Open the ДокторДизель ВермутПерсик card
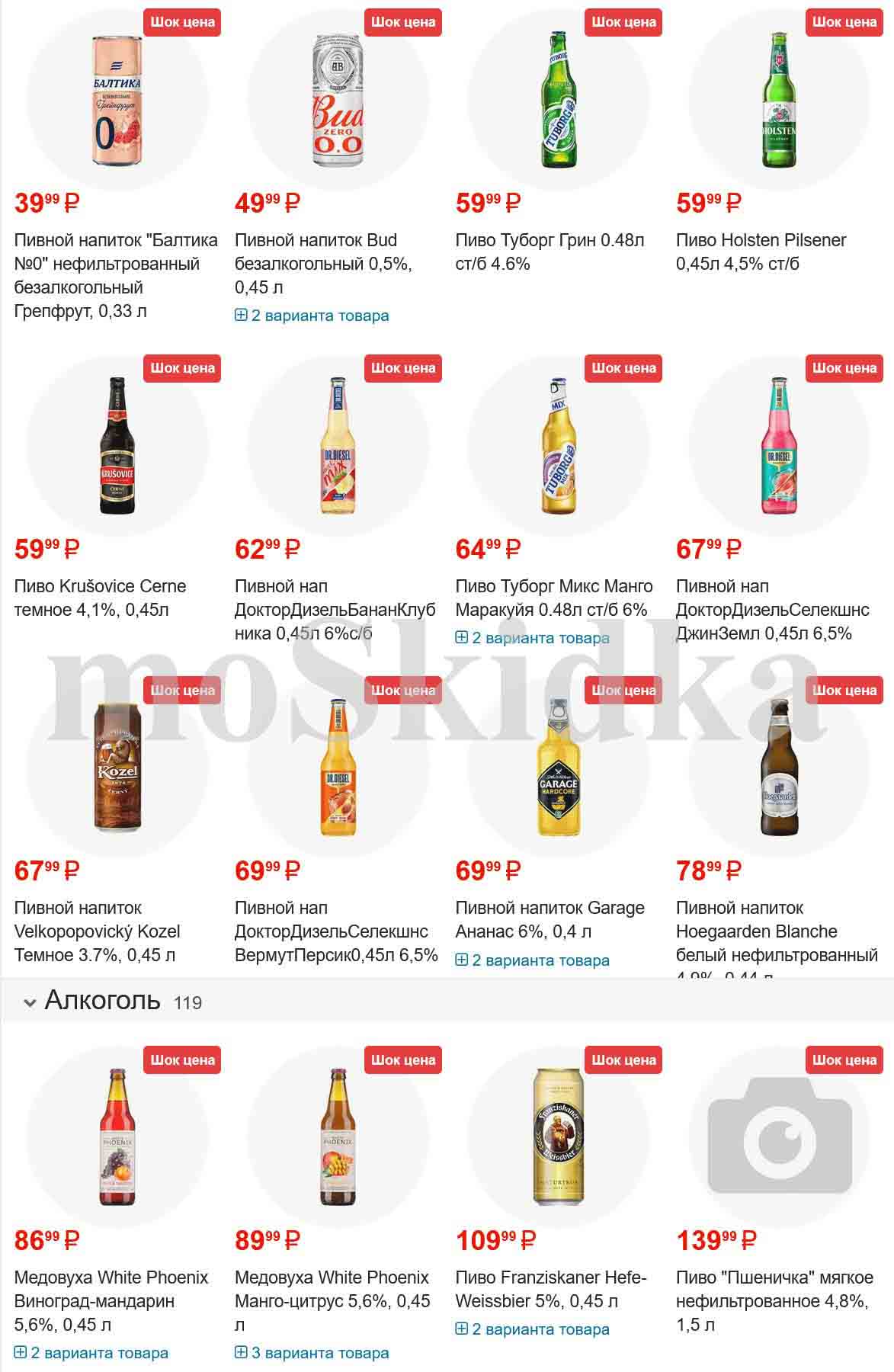This screenshot has height=1372, width=894. (335, 931)
